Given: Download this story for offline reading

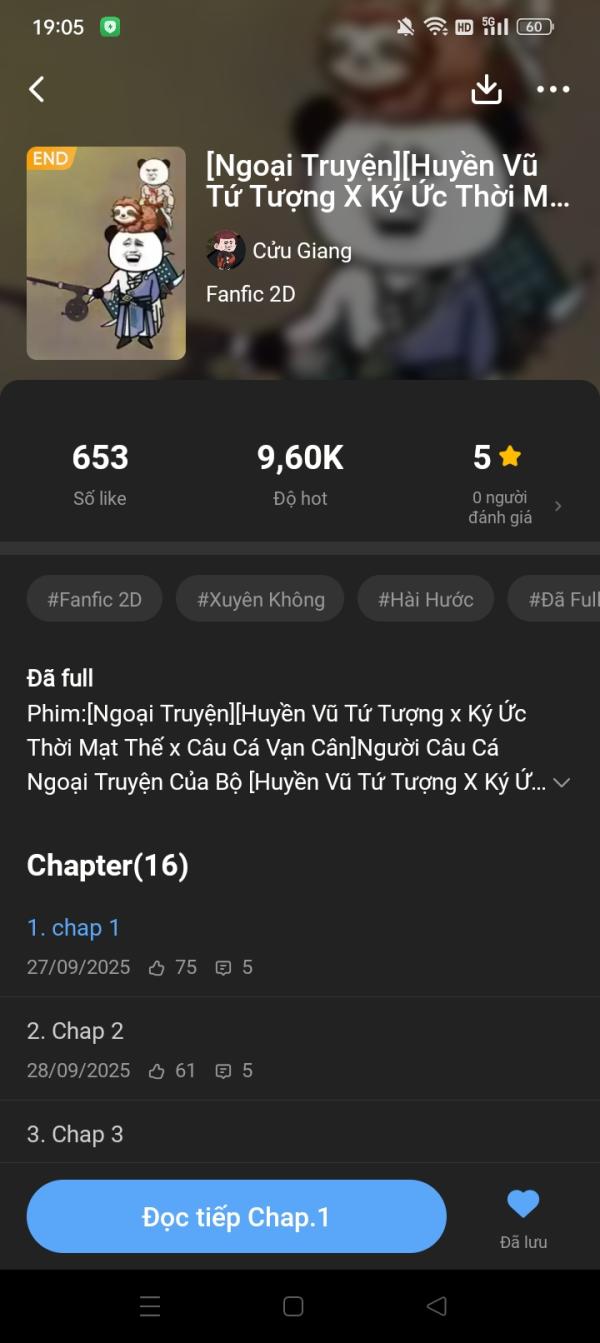Looking at the screenshot, I should point(486,90).
